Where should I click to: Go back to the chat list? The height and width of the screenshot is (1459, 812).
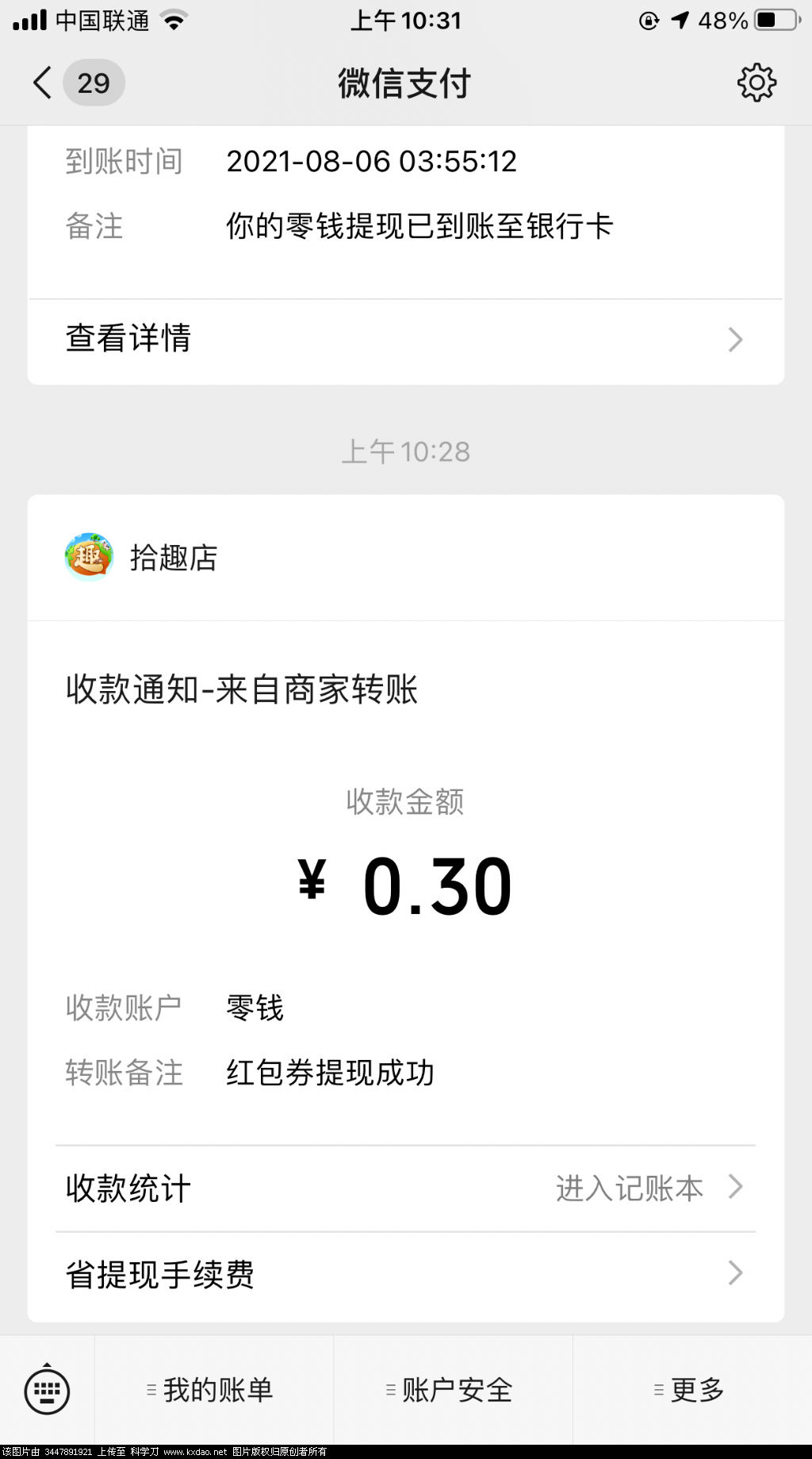pos(44,83)
